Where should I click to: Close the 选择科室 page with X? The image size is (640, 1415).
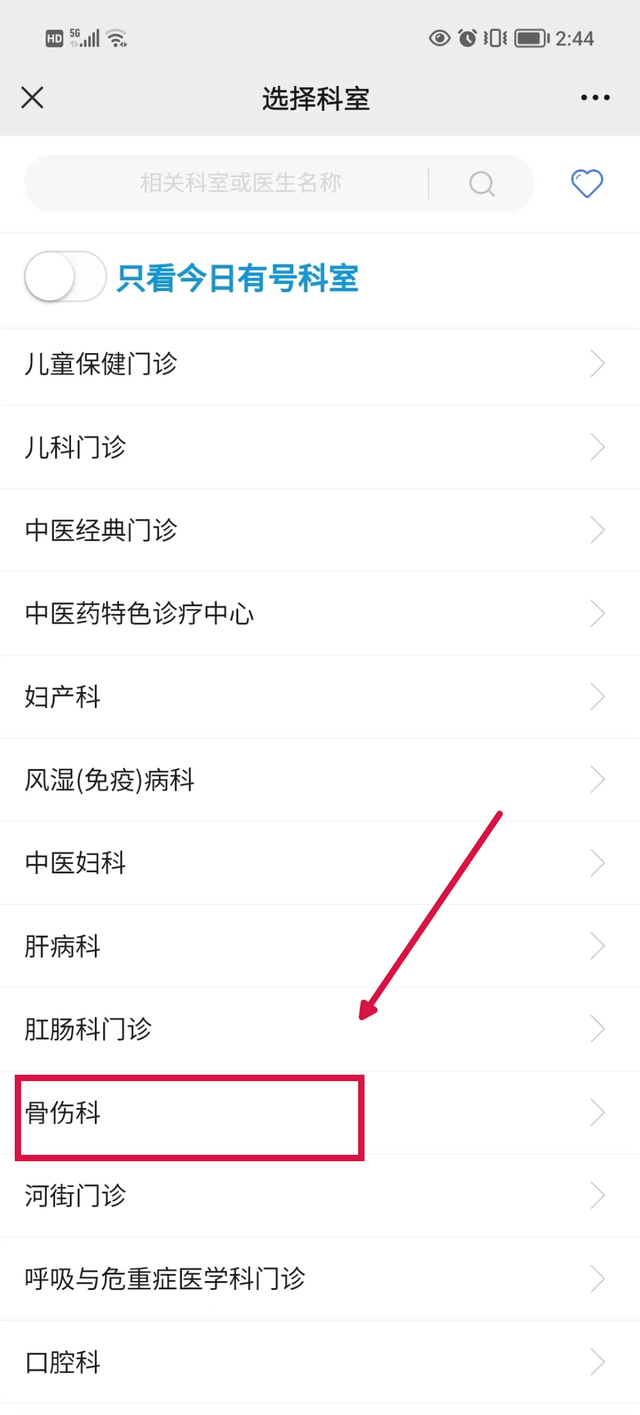point(33,98)
